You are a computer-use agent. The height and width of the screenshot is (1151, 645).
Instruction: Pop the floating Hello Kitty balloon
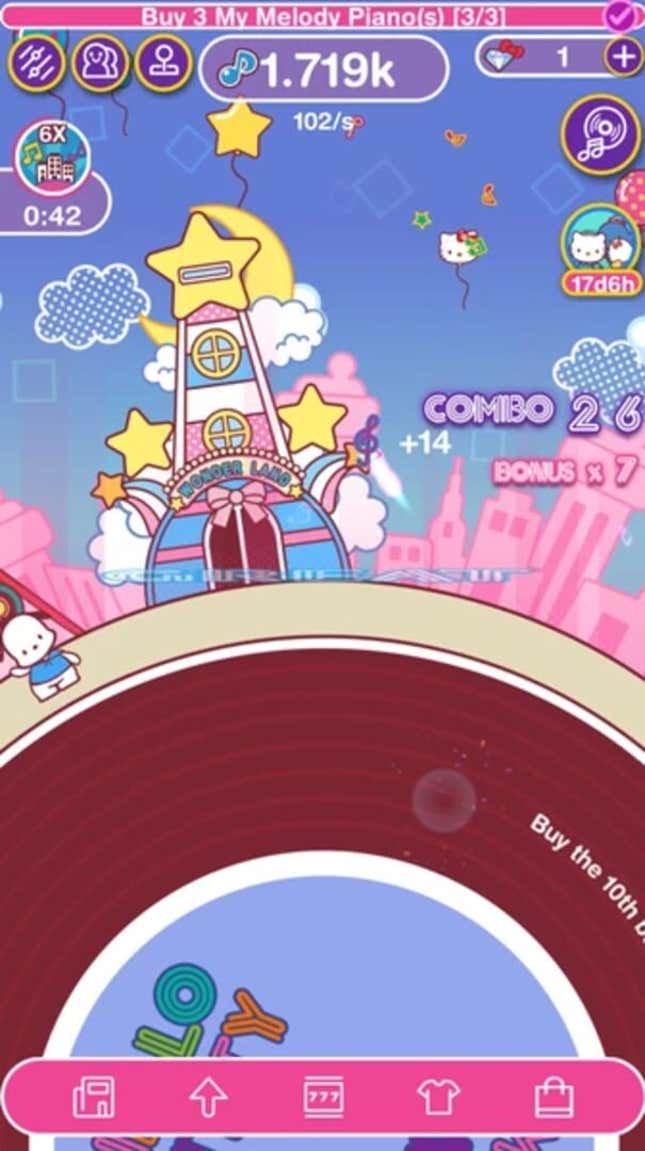(460, 247)
